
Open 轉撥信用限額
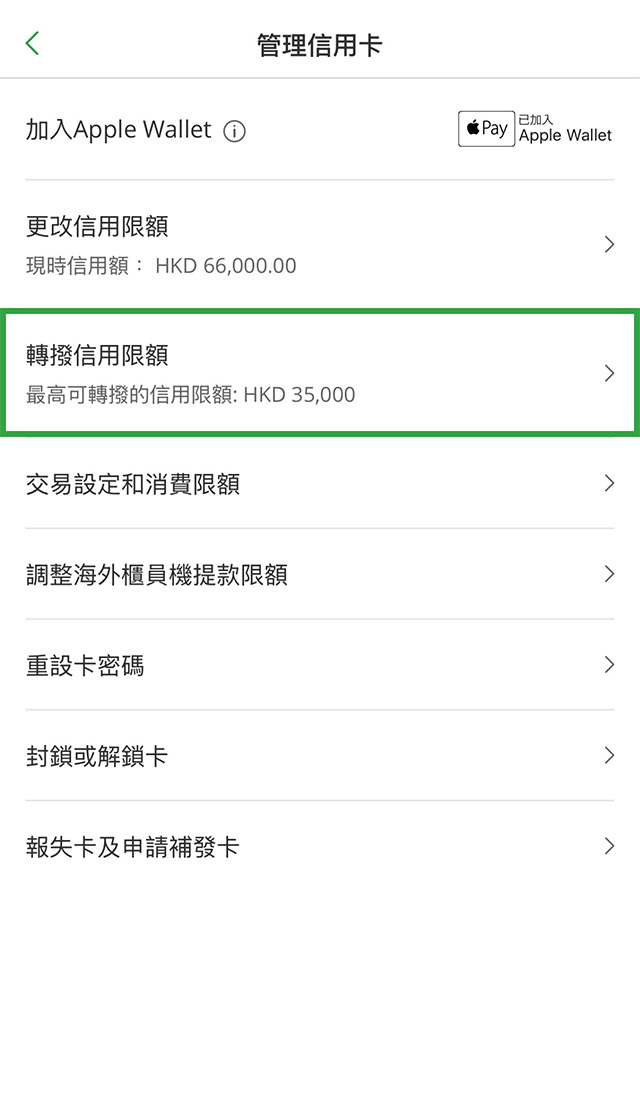point(320,373)
